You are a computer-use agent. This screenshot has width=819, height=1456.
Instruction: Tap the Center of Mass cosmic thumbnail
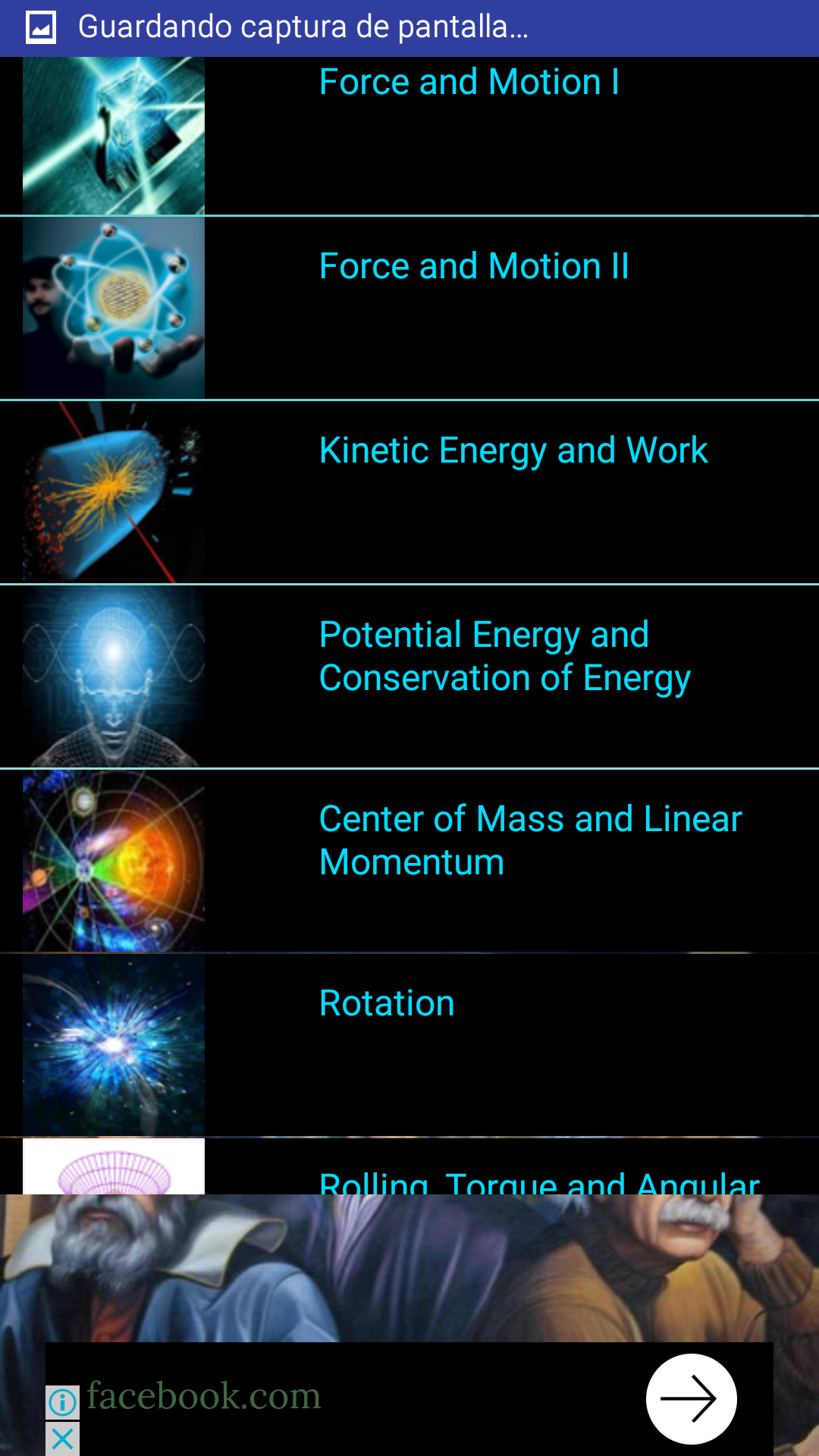coord(112,861)
